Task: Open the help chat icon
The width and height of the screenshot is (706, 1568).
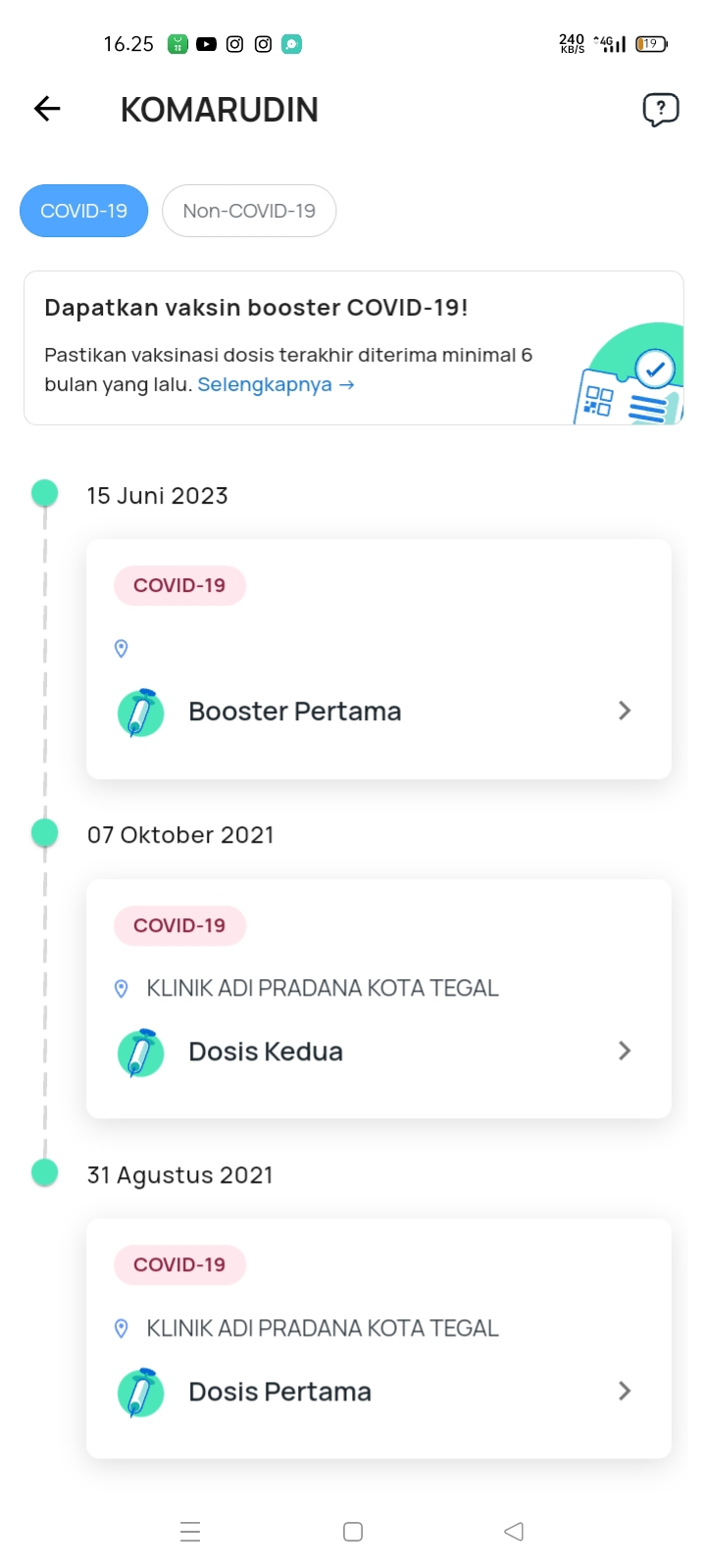Action: [x=660, y=110]
